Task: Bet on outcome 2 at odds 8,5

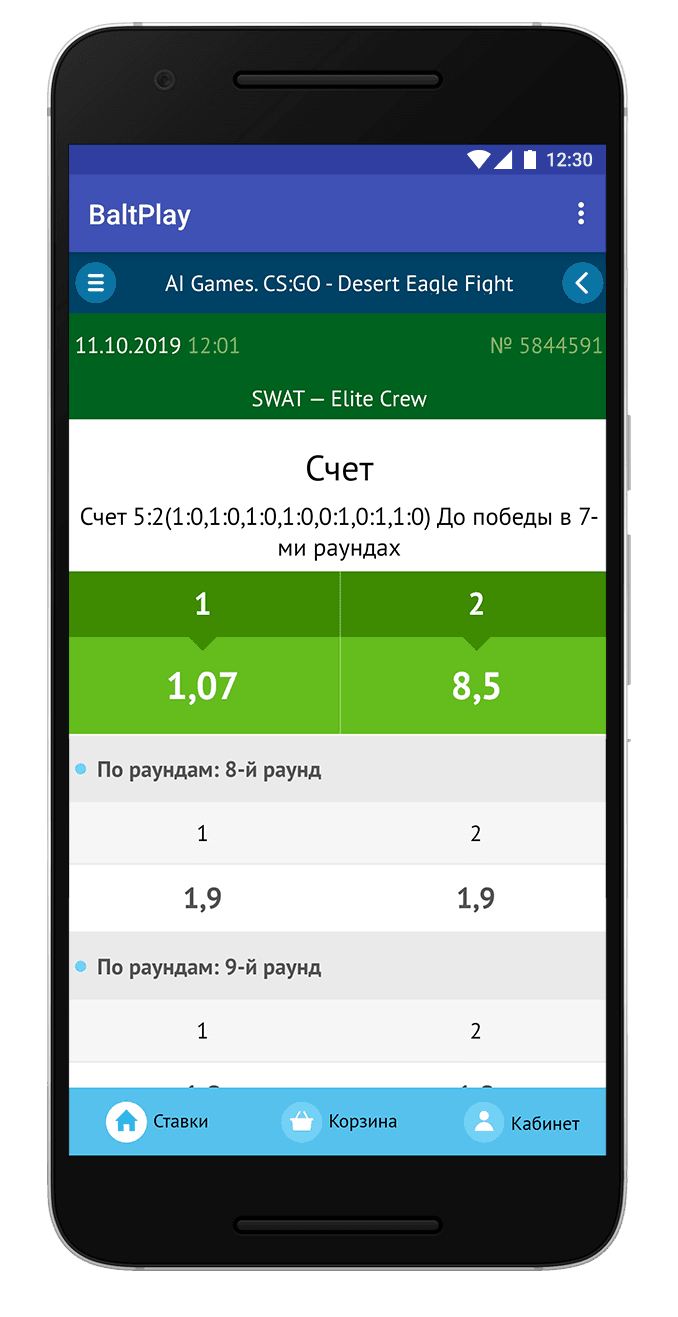Action: pyautogui.click(x=475, y=686)
